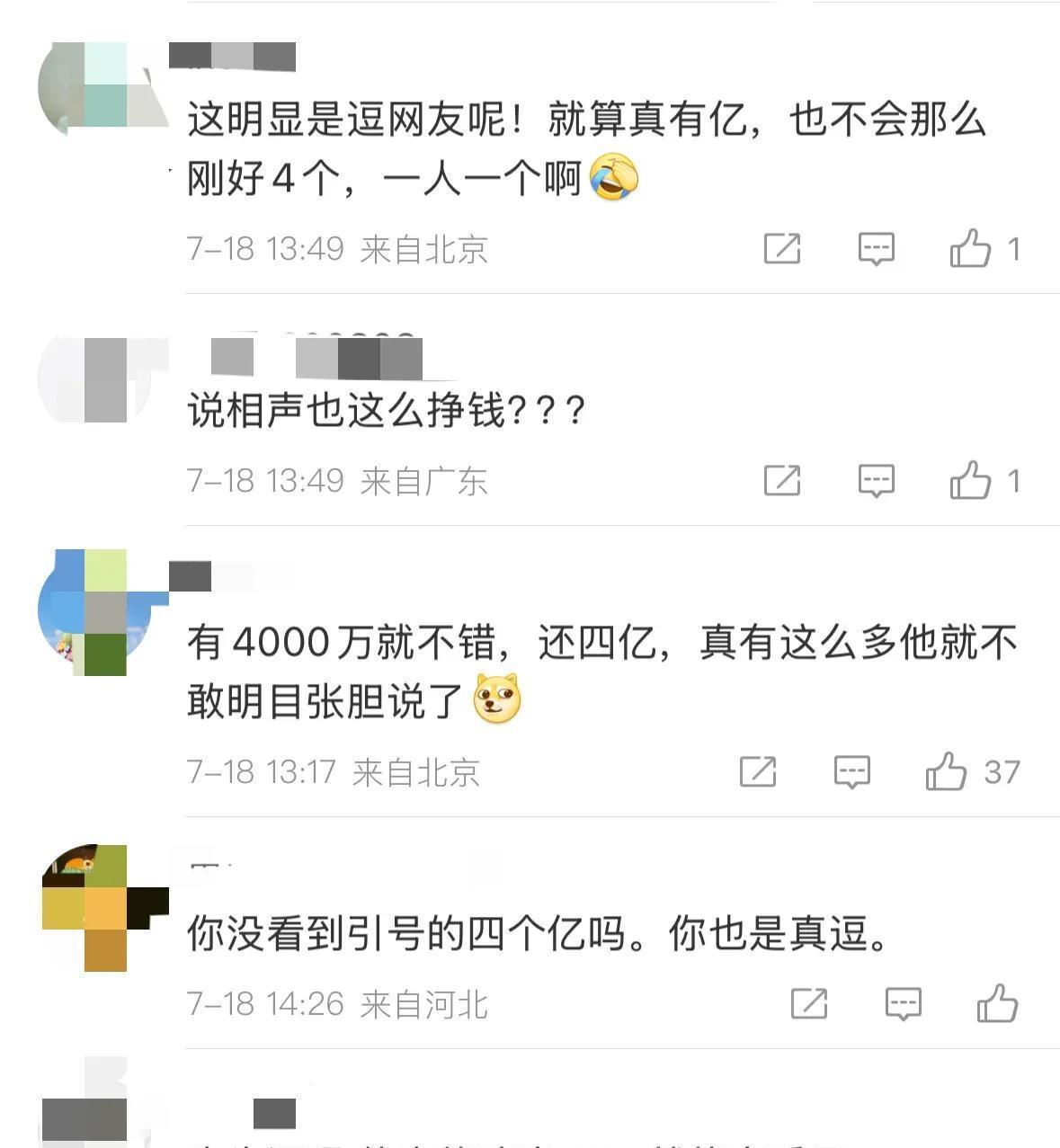Viewport: 1060px width, 1148px height.
Task: Reply to the comment "这明显是逗网友呢"
Action: (876, 248)
